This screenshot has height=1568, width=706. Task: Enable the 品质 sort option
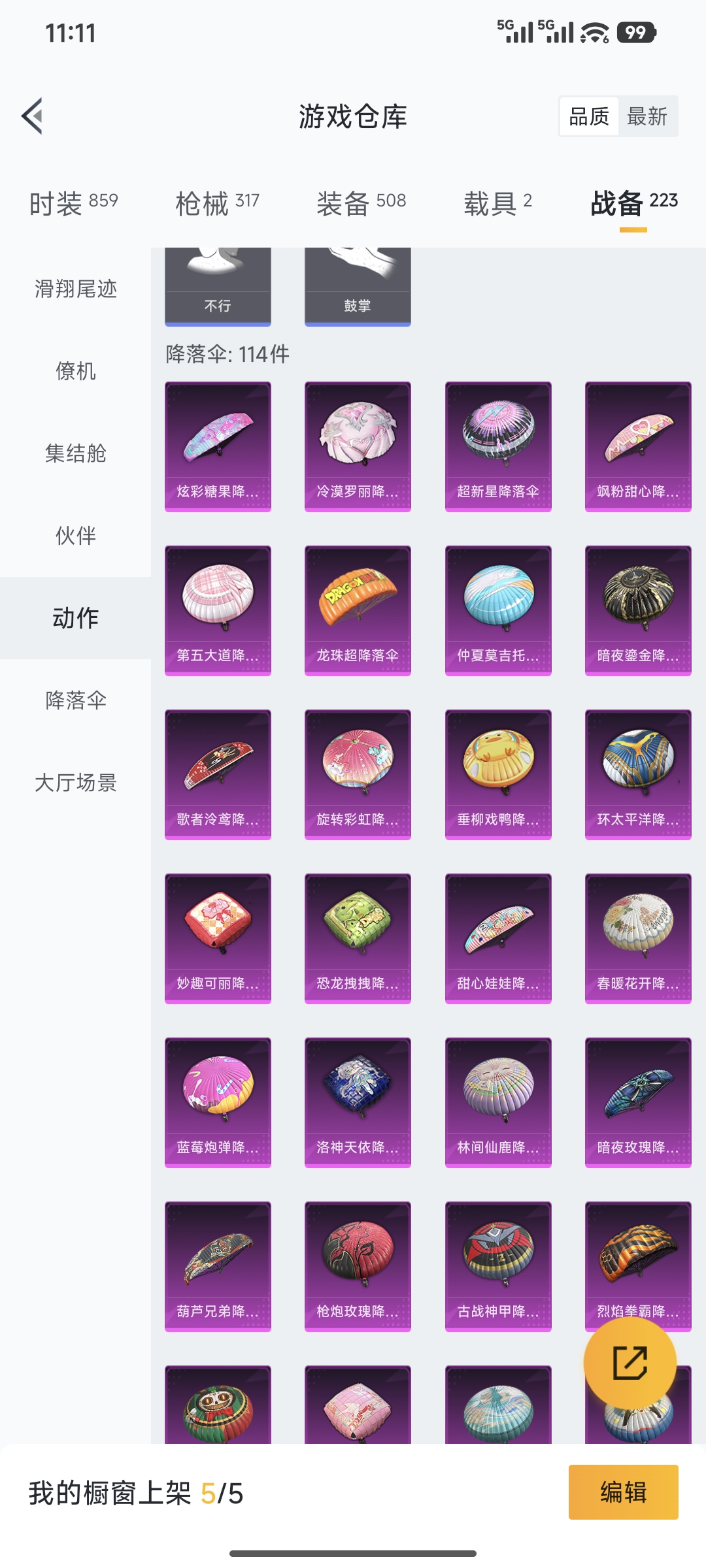588,116
